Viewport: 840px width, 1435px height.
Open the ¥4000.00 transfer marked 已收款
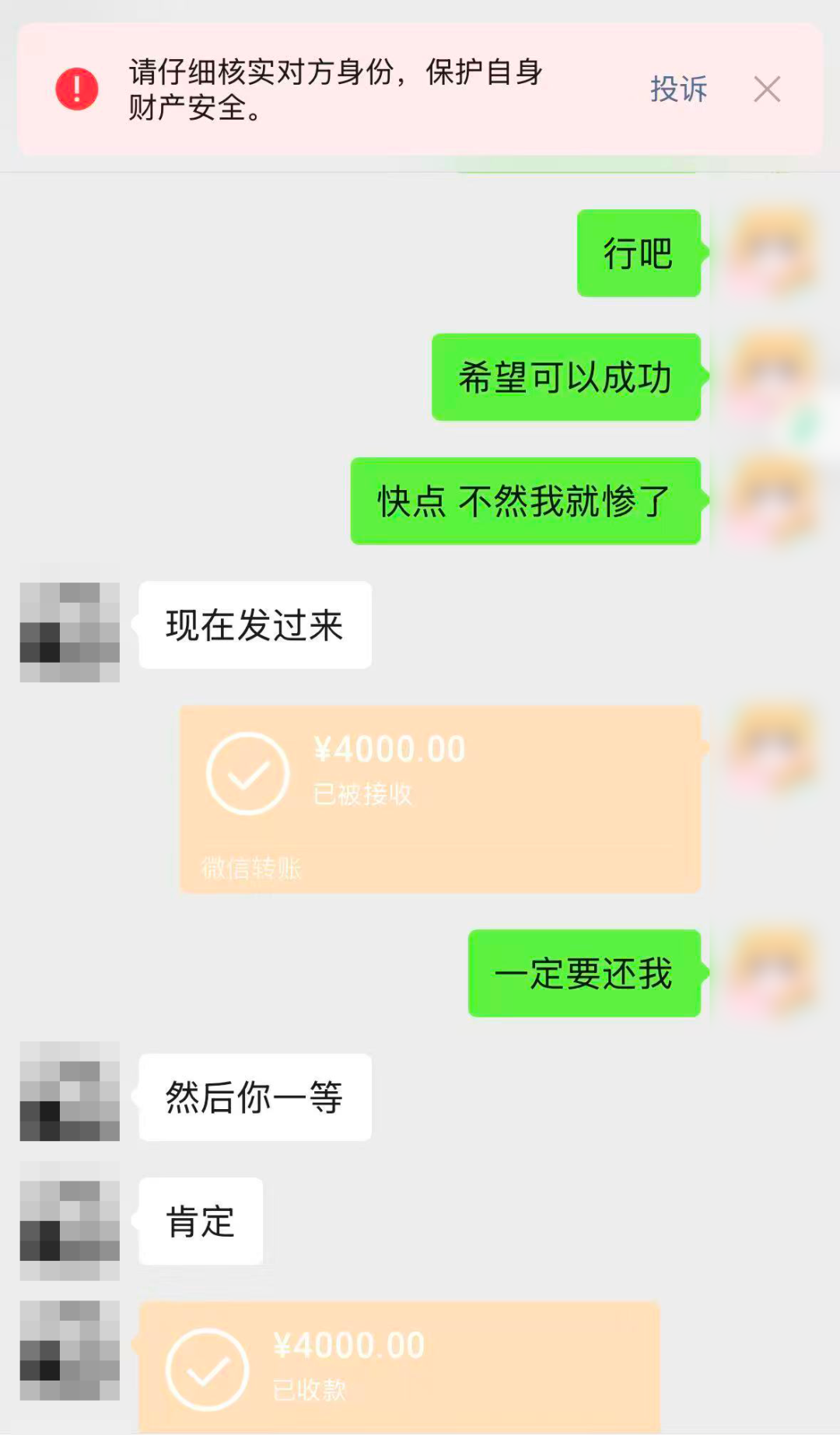(399, 1367)
